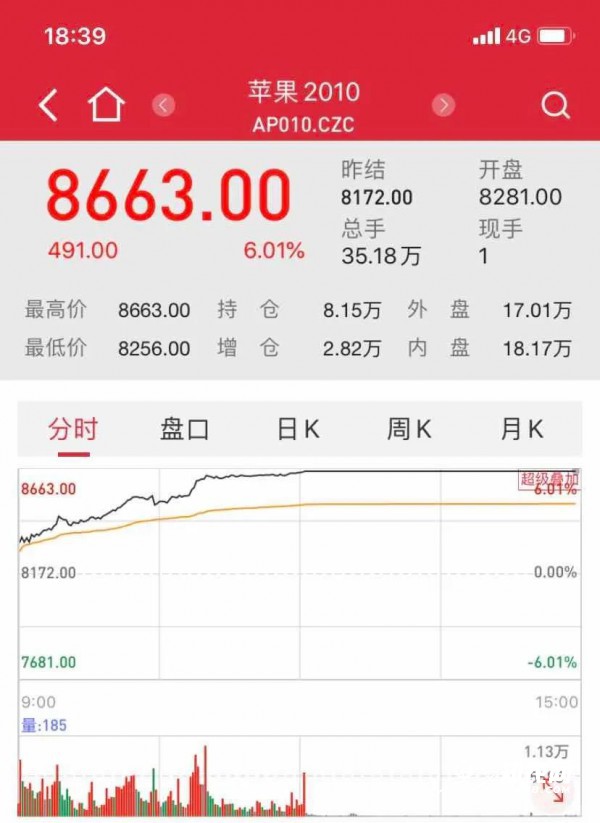Open the home icon
This screenshot has width=600, height=823.
click(x=106, y=105)
